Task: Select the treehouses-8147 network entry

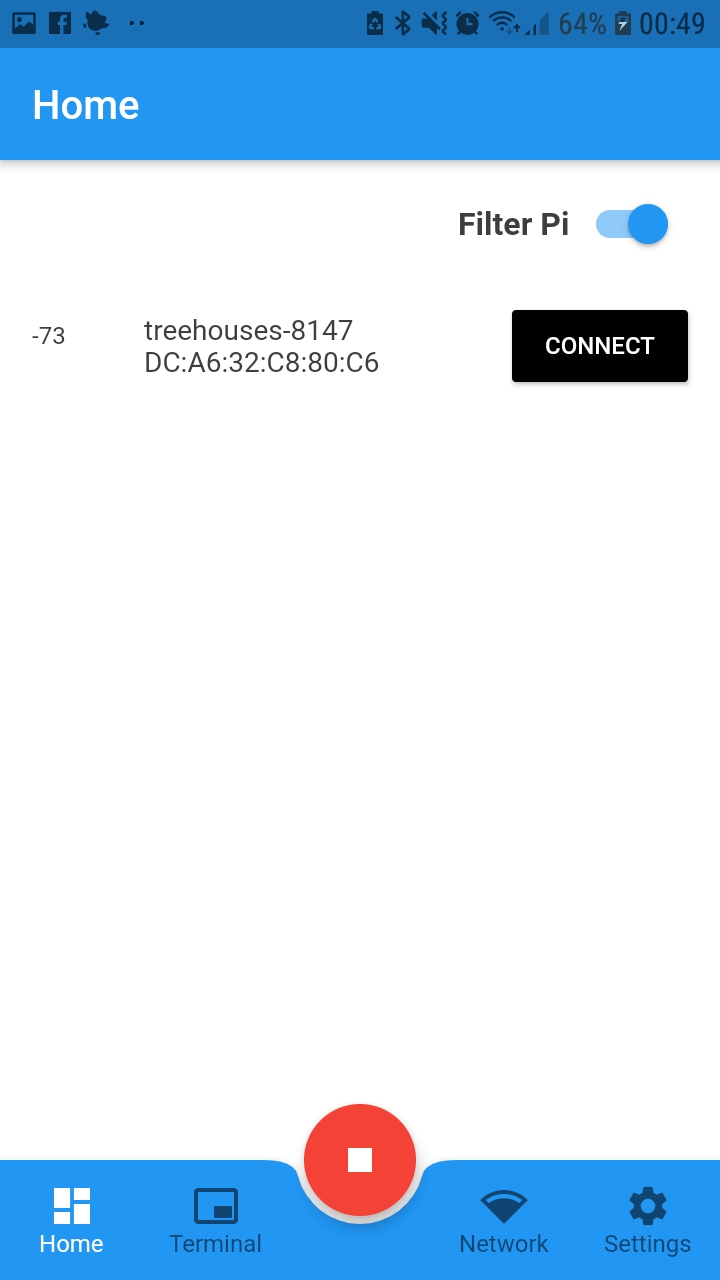Action: tap(262, 346)
